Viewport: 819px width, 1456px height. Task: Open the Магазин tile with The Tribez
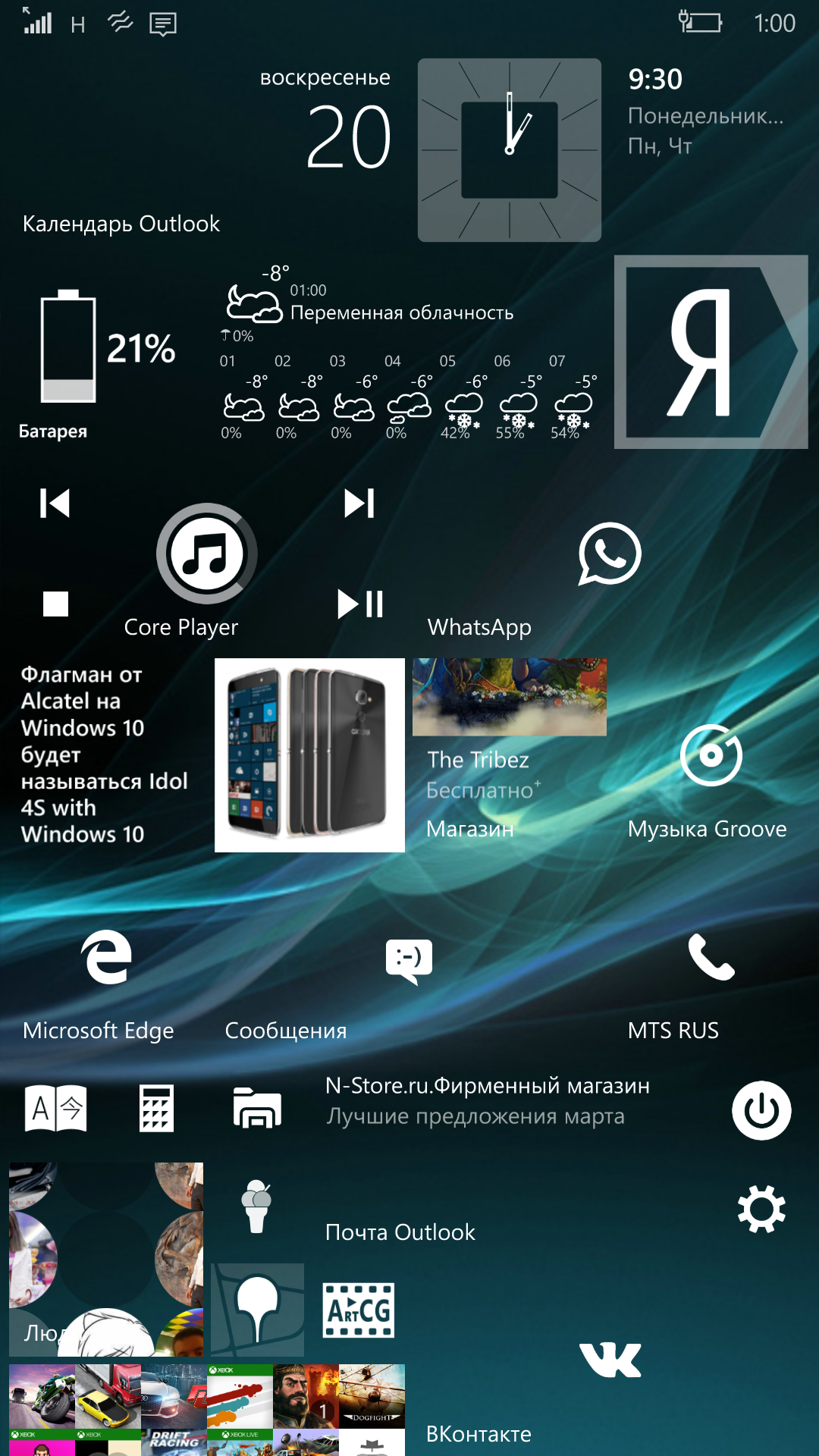pyautogui.click(x=510, y=755)
